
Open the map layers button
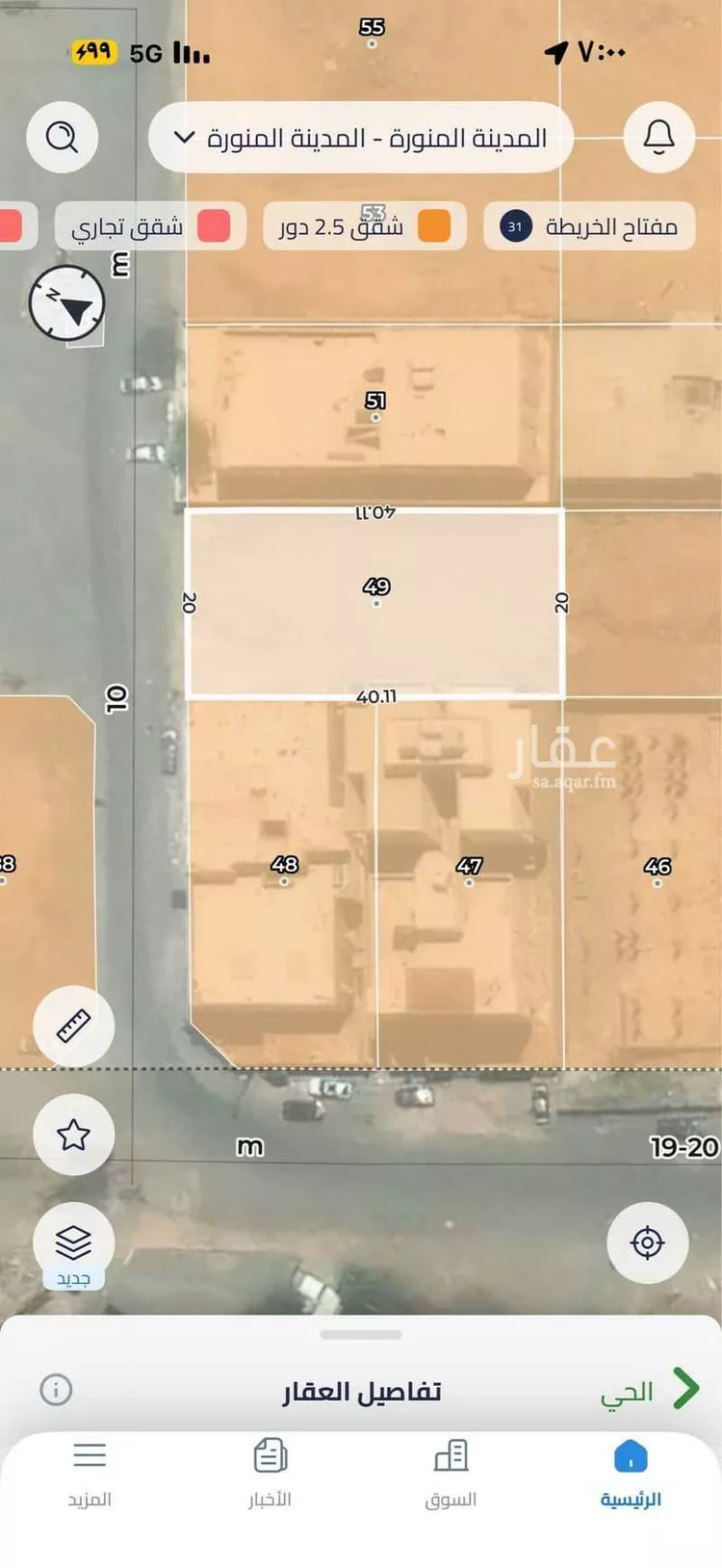point(74,1243)
